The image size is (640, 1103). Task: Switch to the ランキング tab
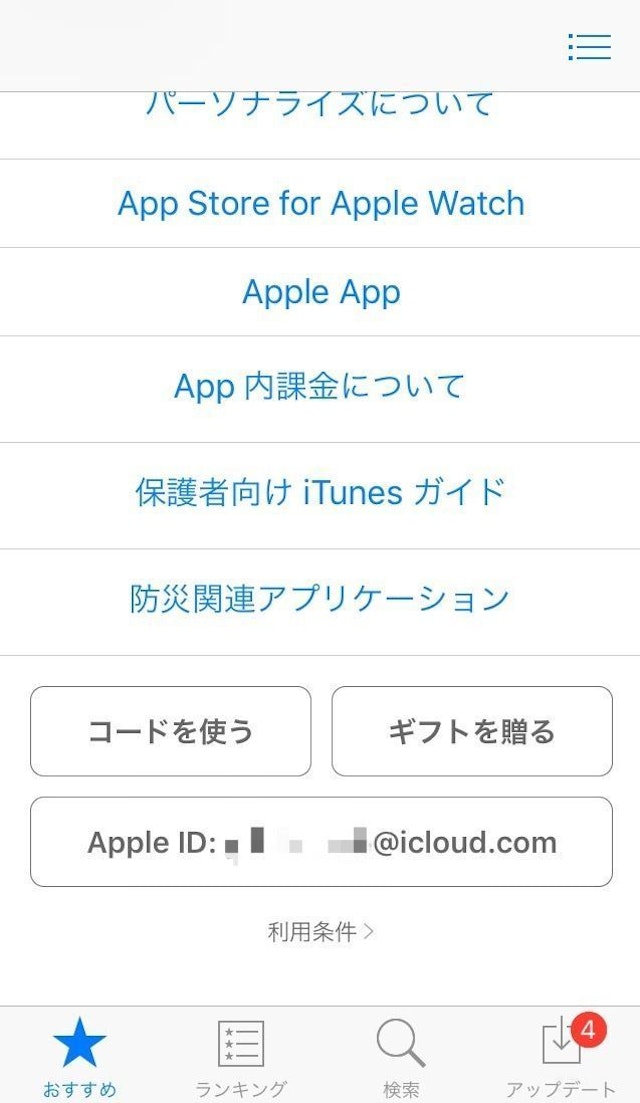tap(240, 1055)
